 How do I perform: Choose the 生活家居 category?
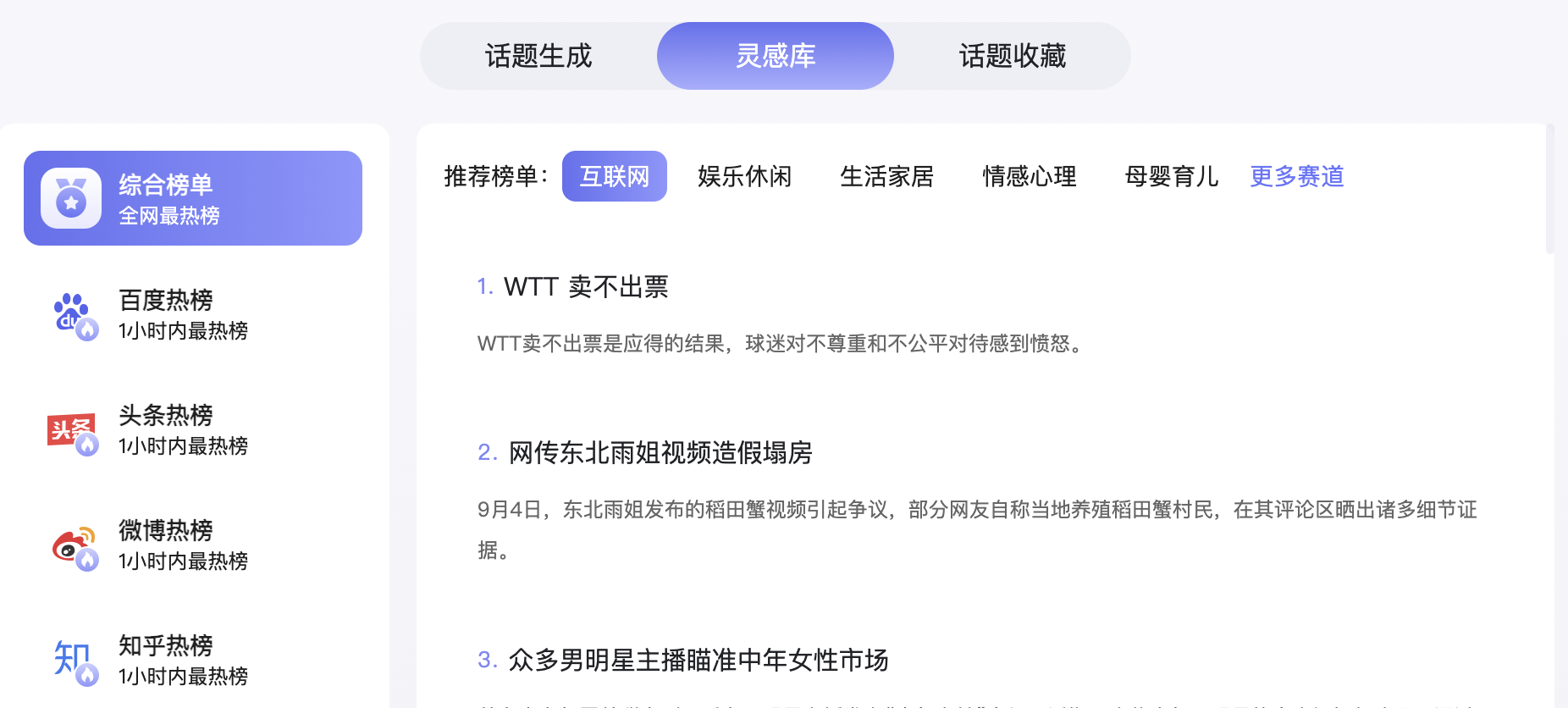pyautogui.click(x=886, y=176)
